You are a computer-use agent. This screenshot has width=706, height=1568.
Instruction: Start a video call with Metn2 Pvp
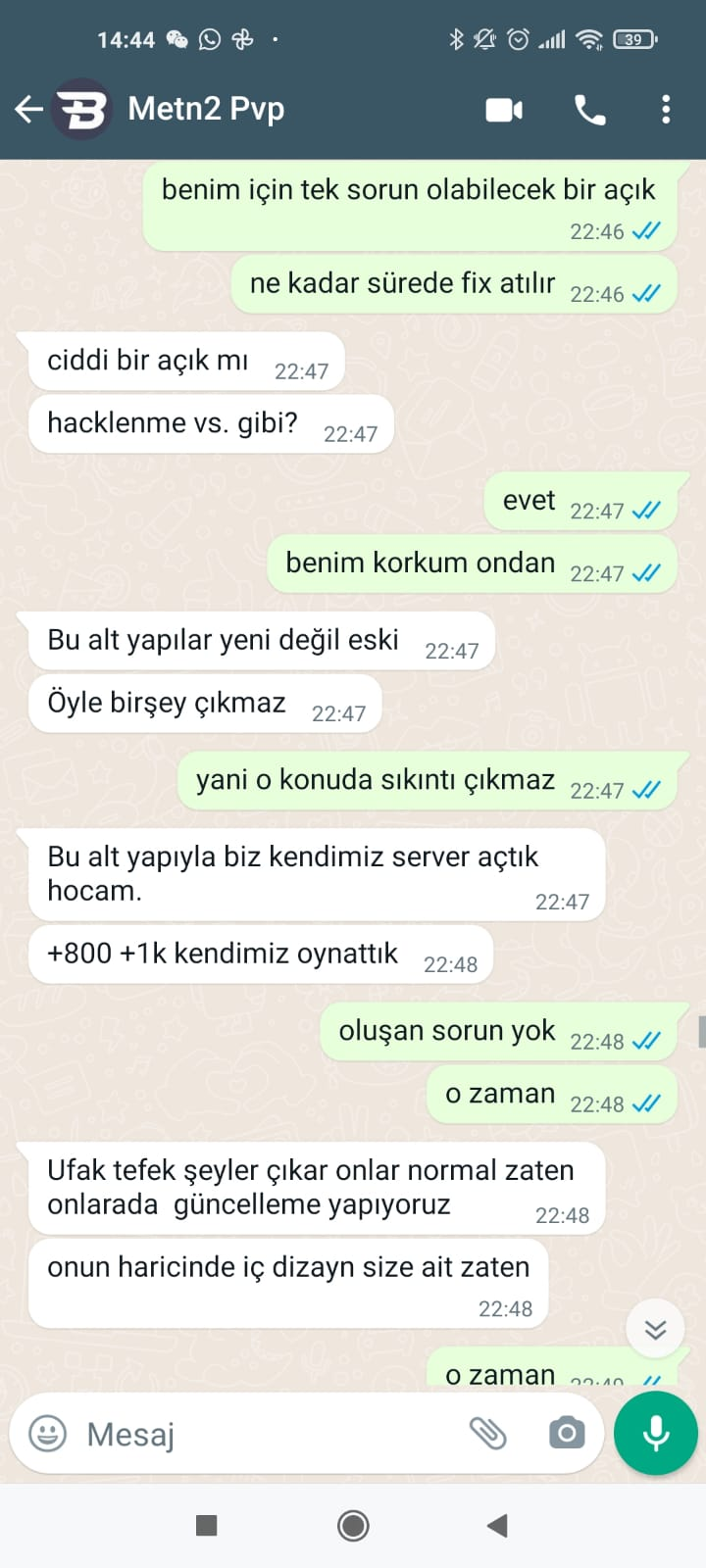click(x=504, y=110)
